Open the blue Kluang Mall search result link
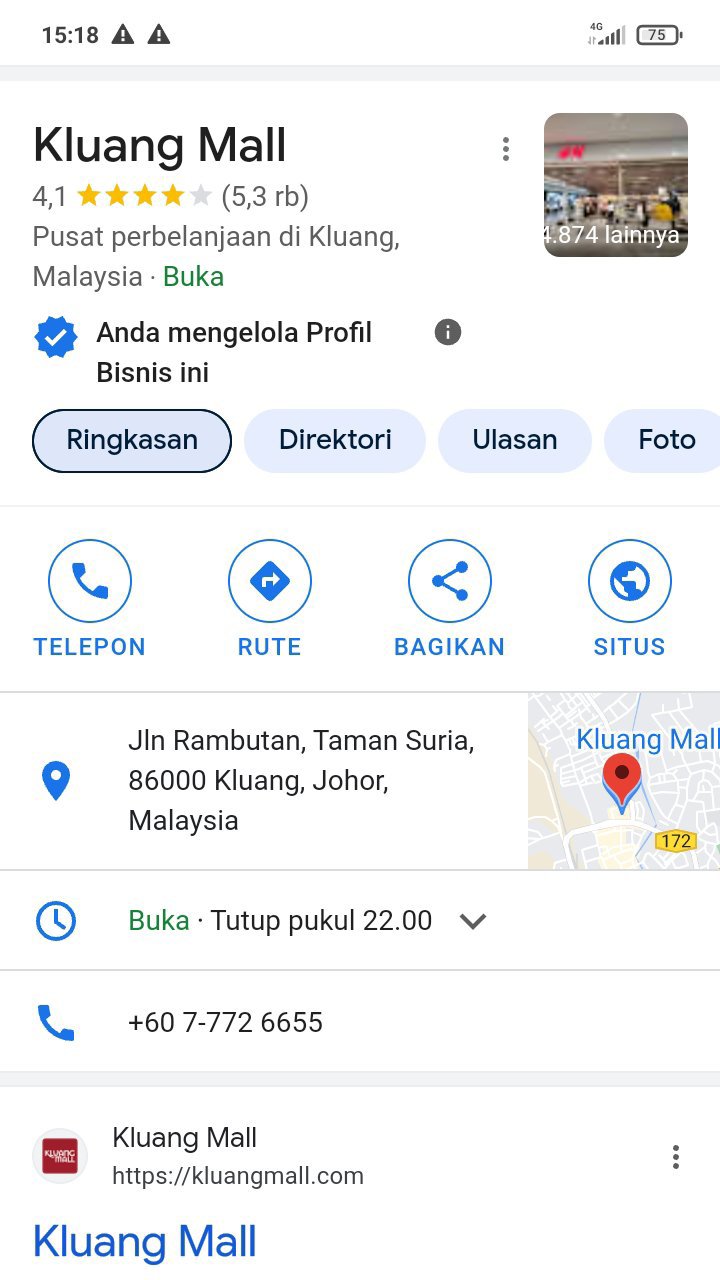The width and height of the screenshot is (720, 1280). point(145,1241)
